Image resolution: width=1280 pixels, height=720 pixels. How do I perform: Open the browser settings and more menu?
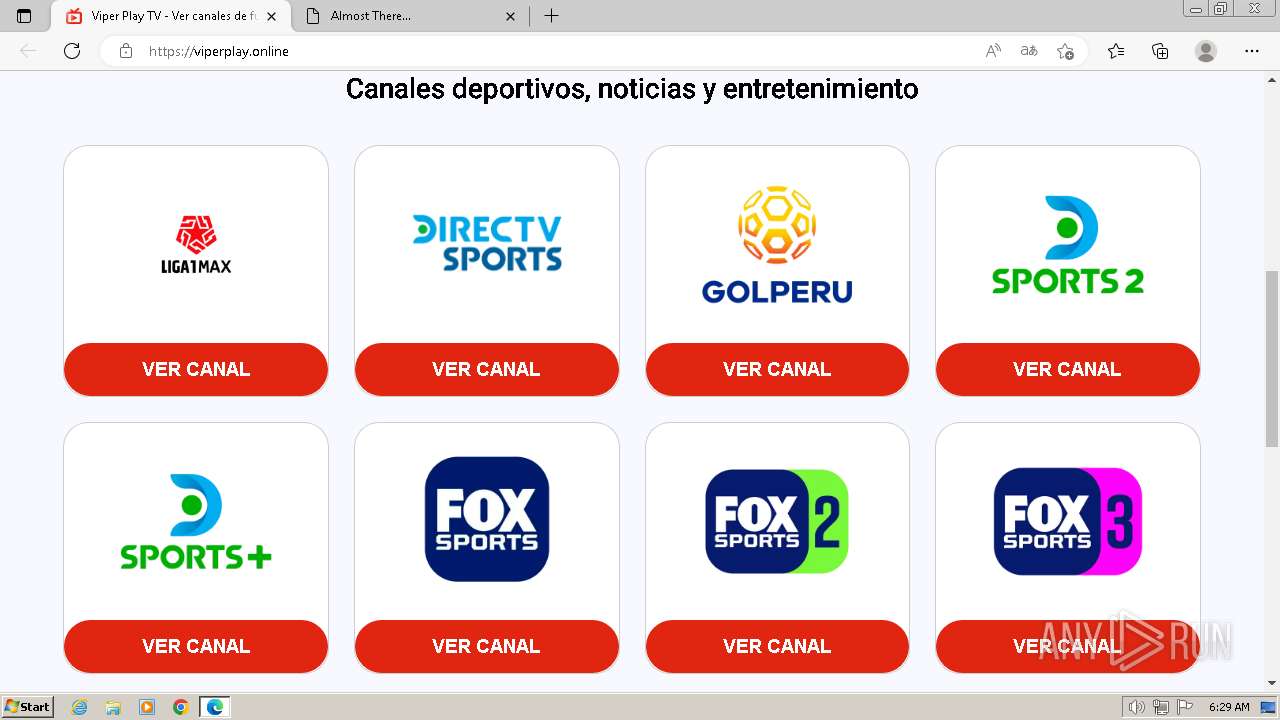pyautogui.click(x=1251, y=51)
